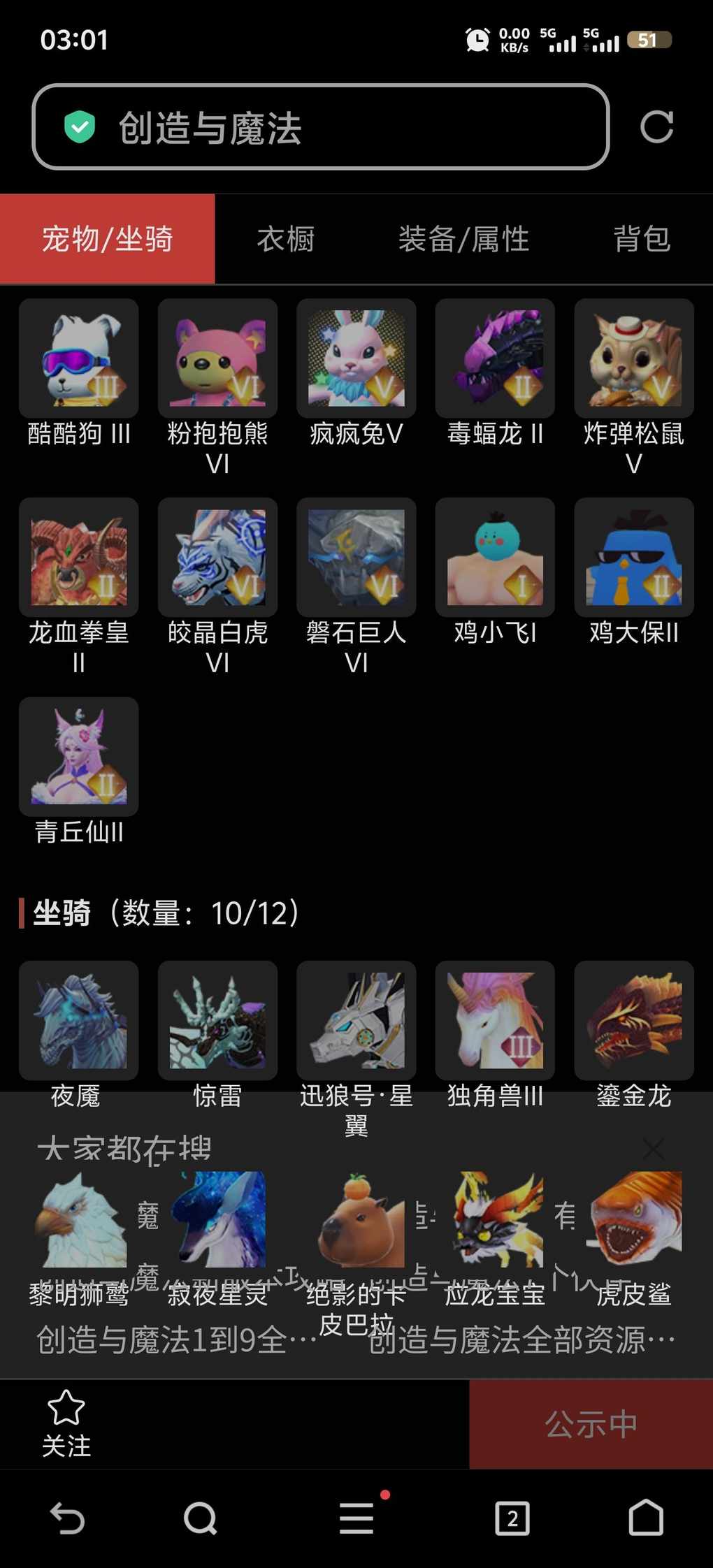This screenshot has height=1568, width=713.
Task: View pet 毒蝠龙 II details
Action: tap(495, 358)
